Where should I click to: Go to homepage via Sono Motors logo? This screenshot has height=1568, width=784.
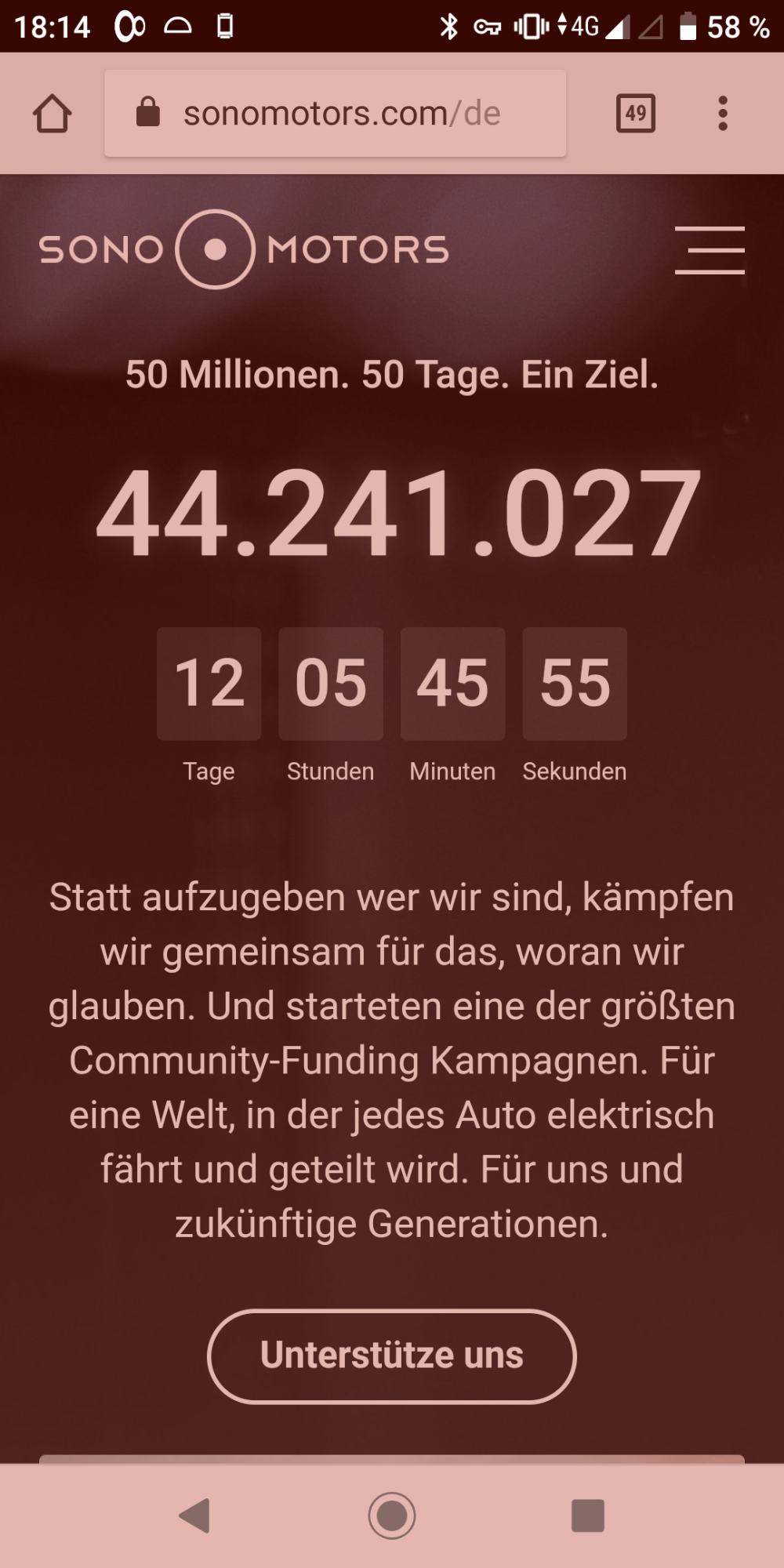(x=243, y=250)
